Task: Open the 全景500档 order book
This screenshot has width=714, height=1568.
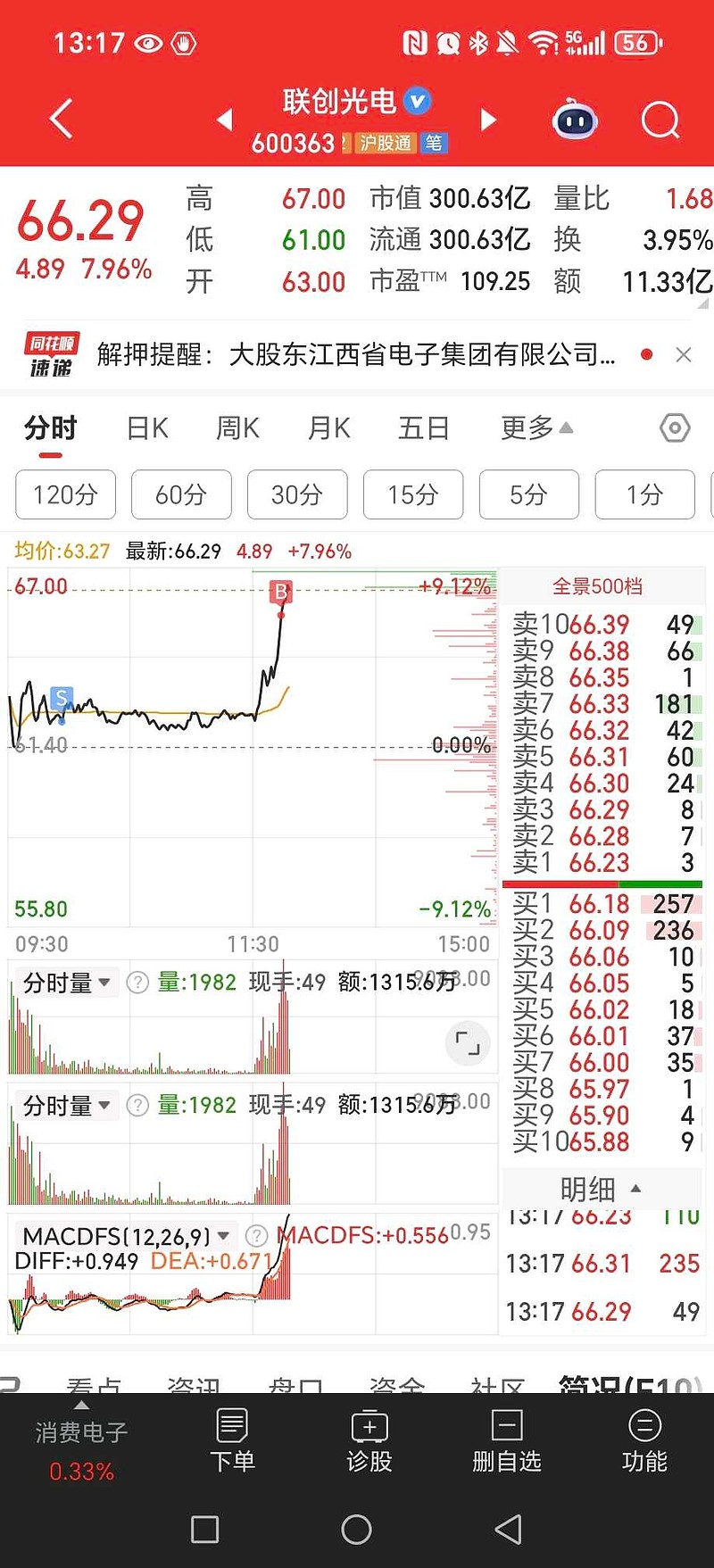Action: point(597,586)
